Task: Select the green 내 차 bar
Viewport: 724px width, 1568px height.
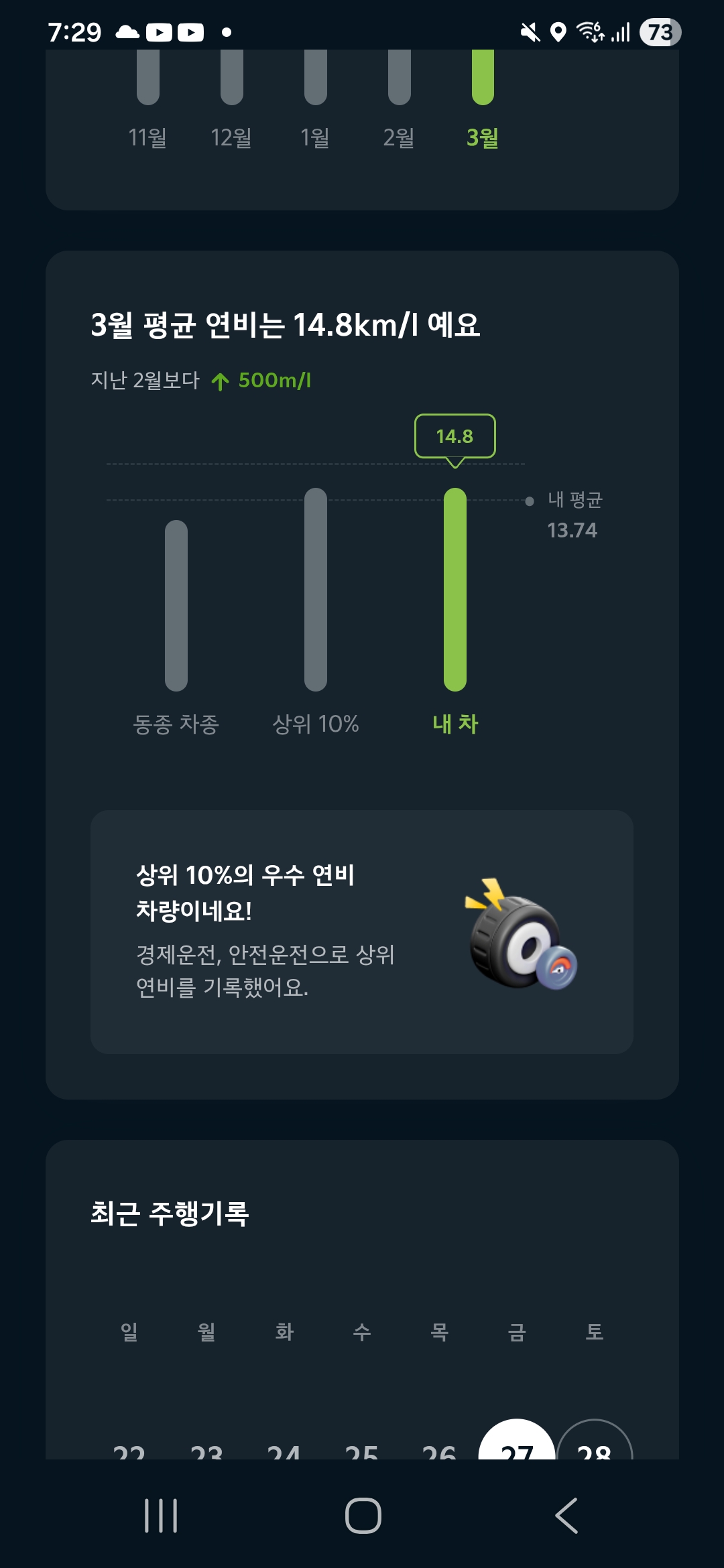Action: click(x=455, y=590)
